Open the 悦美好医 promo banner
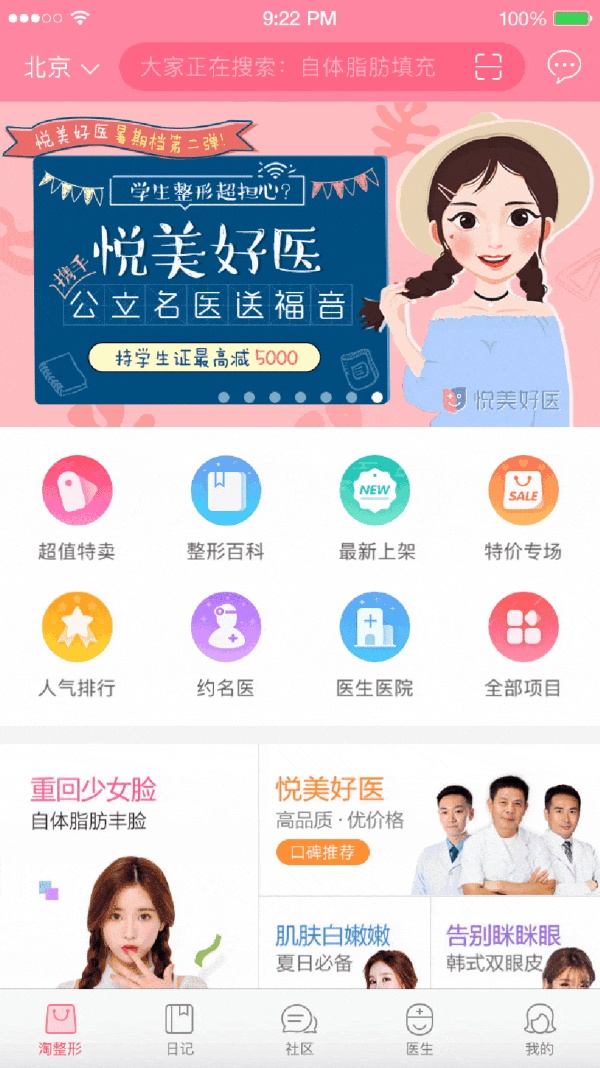The image size is (600, 1068). [300, 265]
